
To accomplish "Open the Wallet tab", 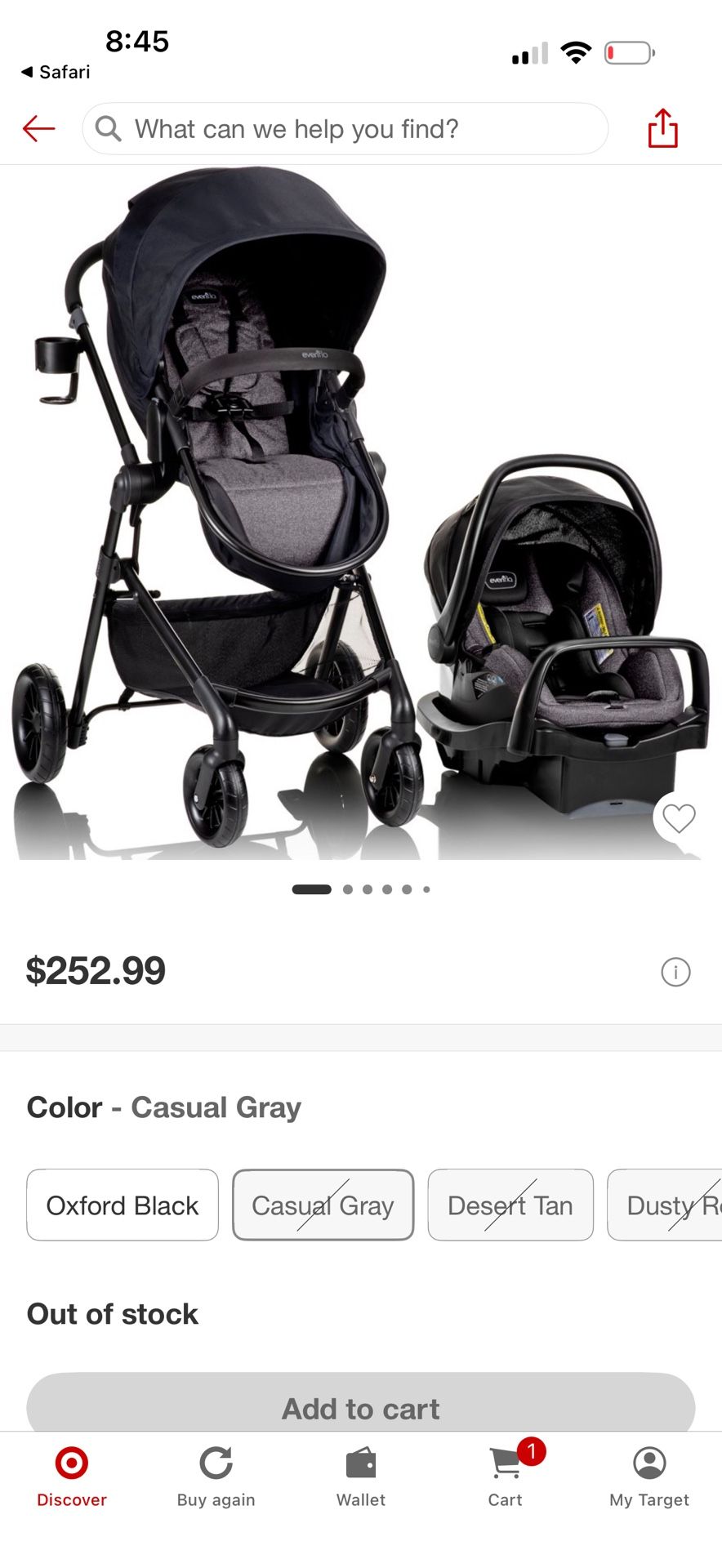I will pyautogui.click(x=361, y=1477).
